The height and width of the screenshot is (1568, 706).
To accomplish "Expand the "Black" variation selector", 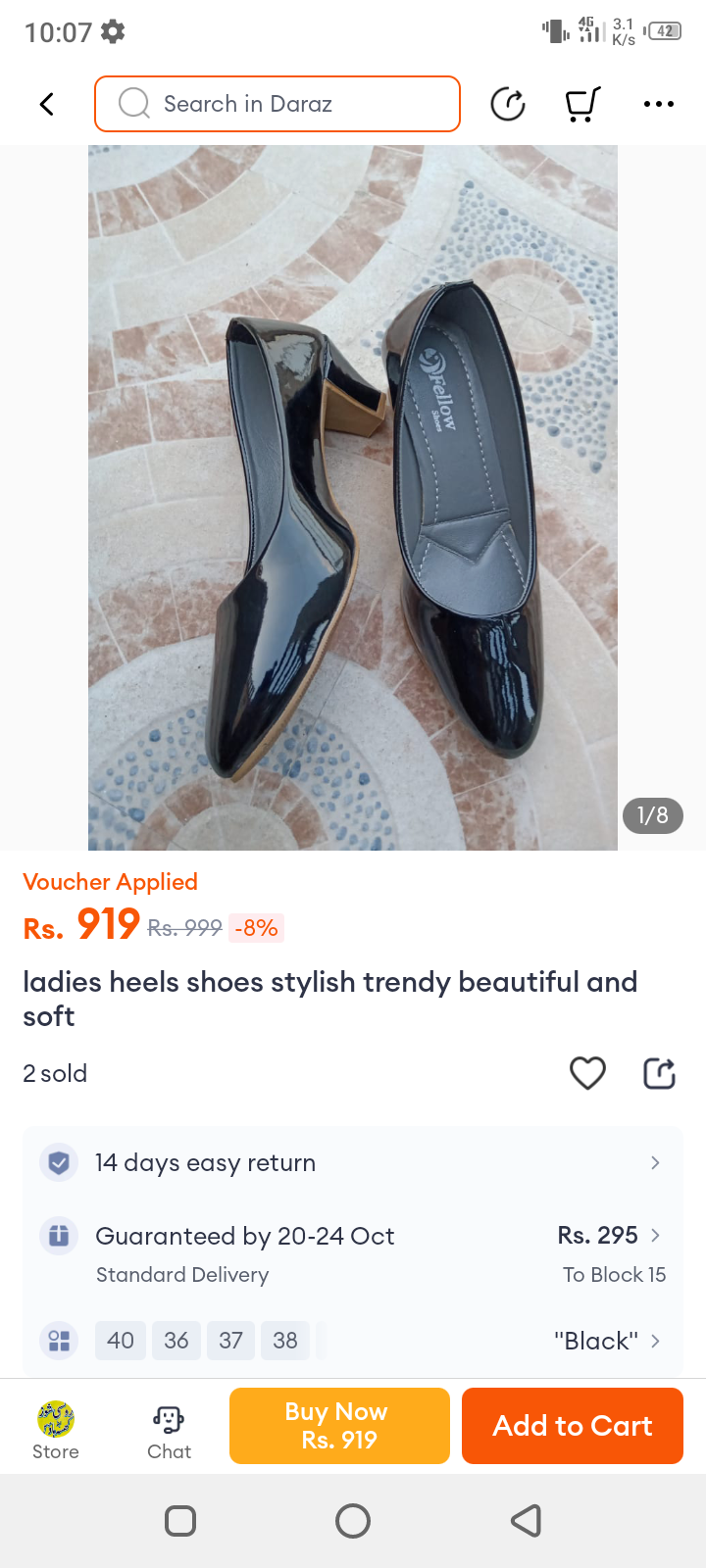I will pyautogui.click(x=606, y=1341).
